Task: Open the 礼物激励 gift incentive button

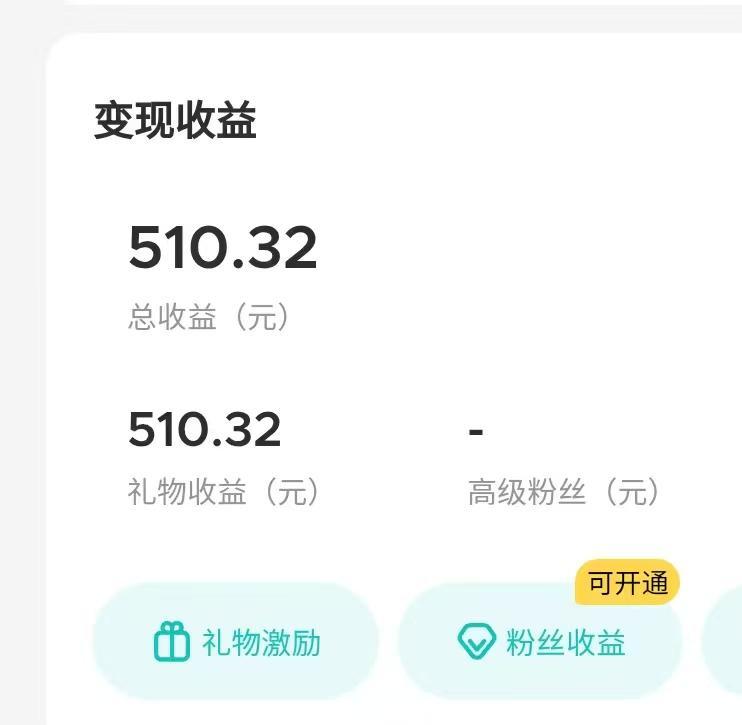Action: (x=236, y=642)
